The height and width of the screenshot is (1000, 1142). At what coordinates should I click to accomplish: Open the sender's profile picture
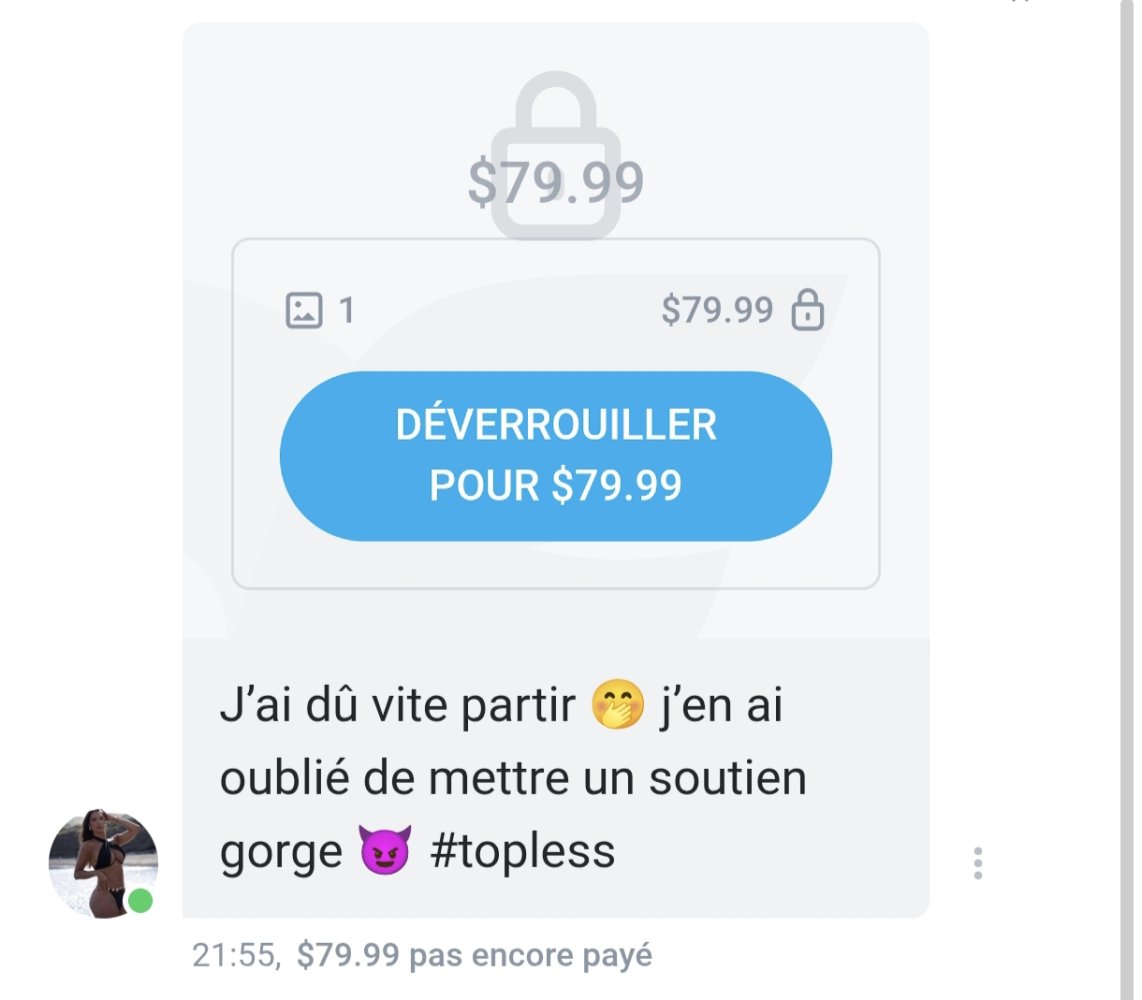[x=103, y=864]
